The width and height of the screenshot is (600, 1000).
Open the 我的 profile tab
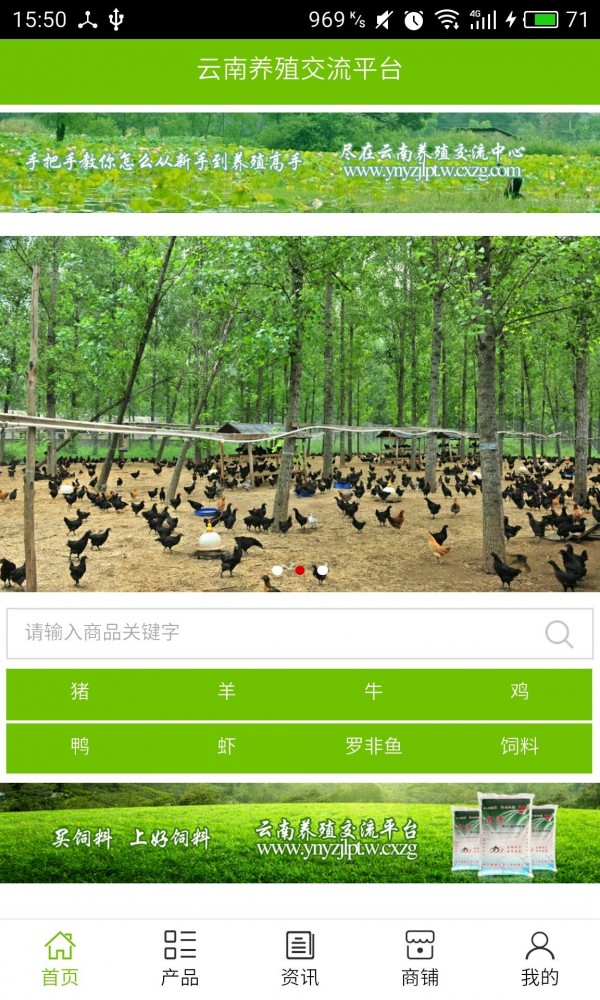click(540, 958)
